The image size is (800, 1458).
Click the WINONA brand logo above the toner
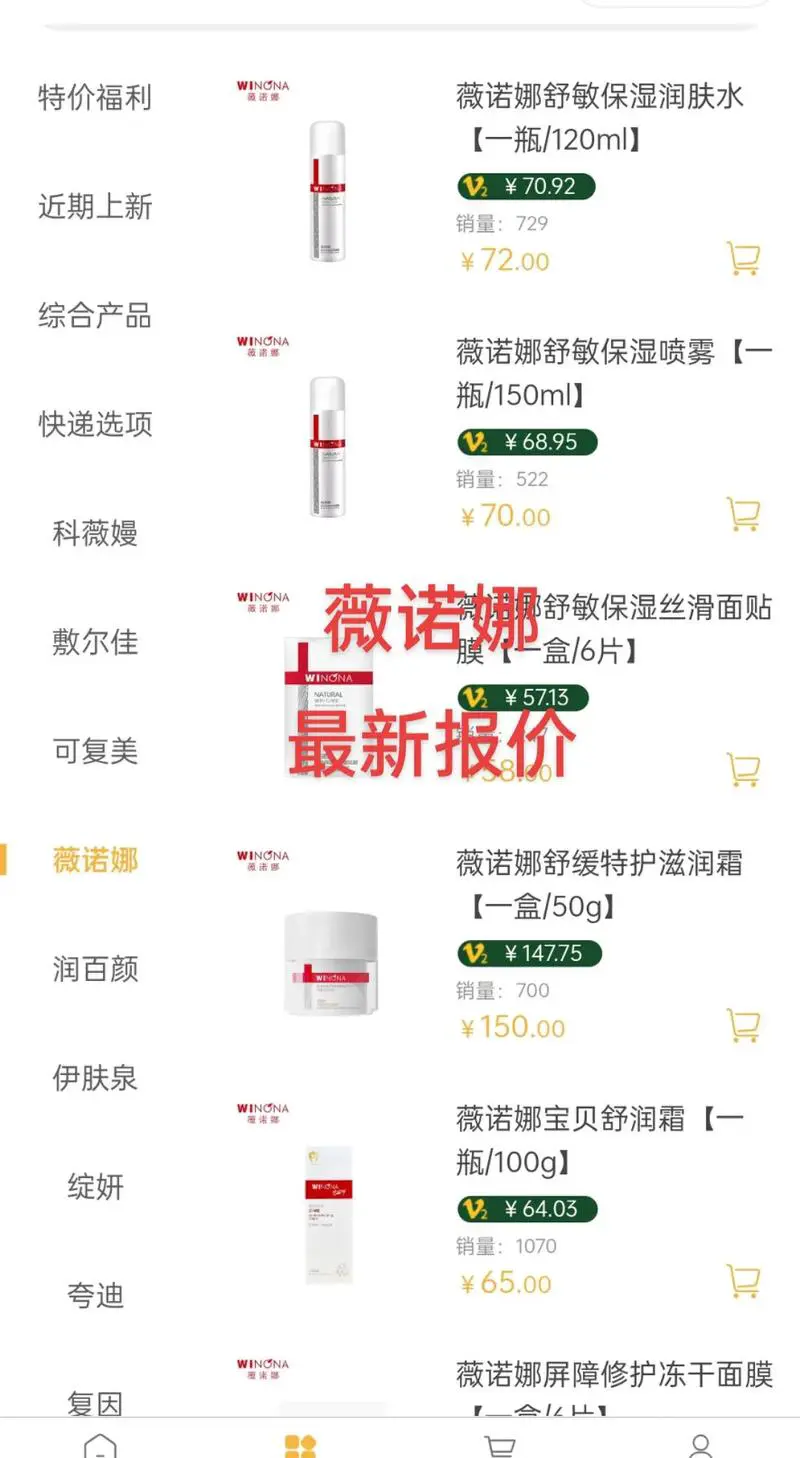click(x=263, y=89)
